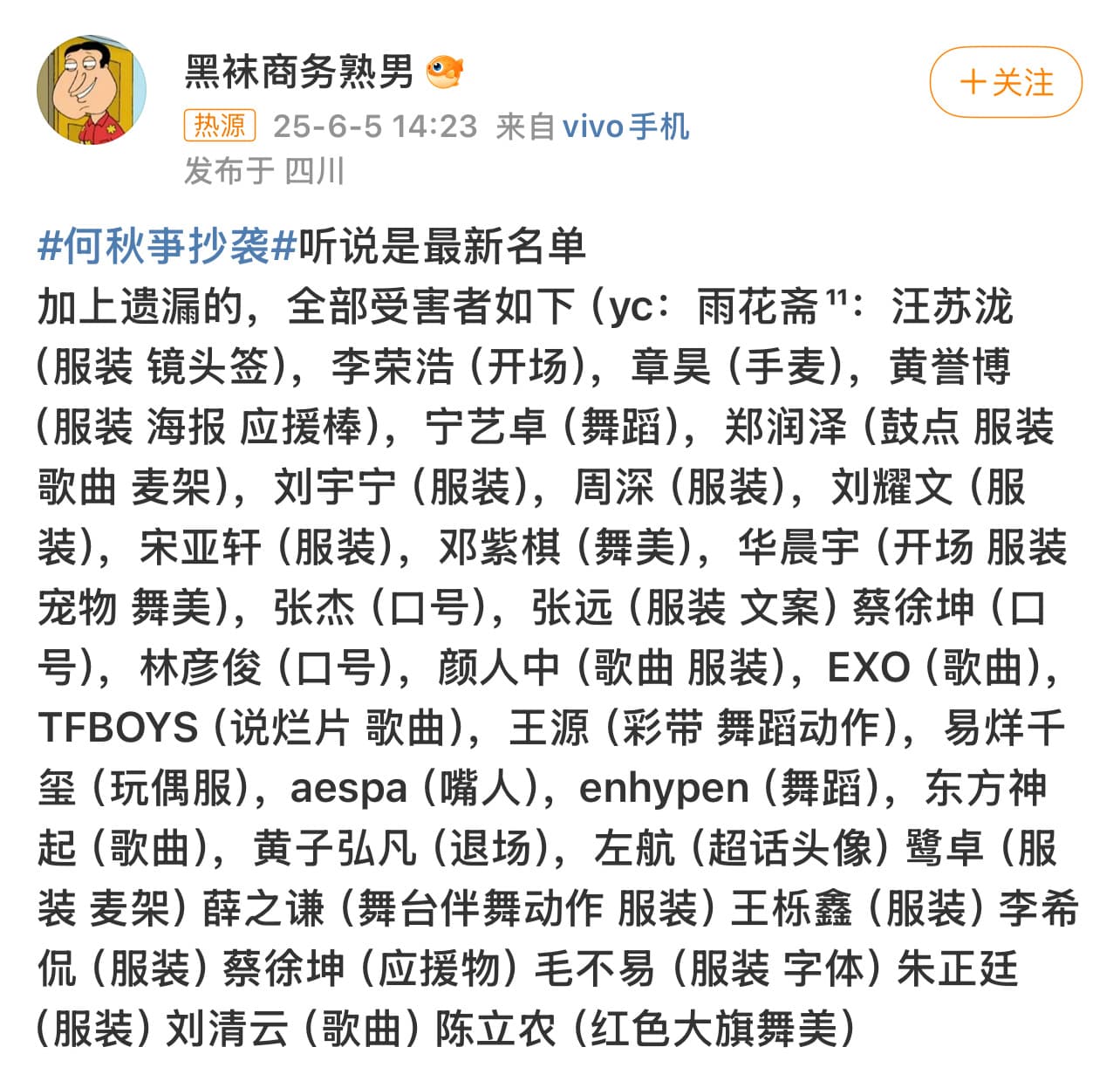Tap the 热源 badge
The height and width of the screenshot is (1088, 1120).
point(219,126)
